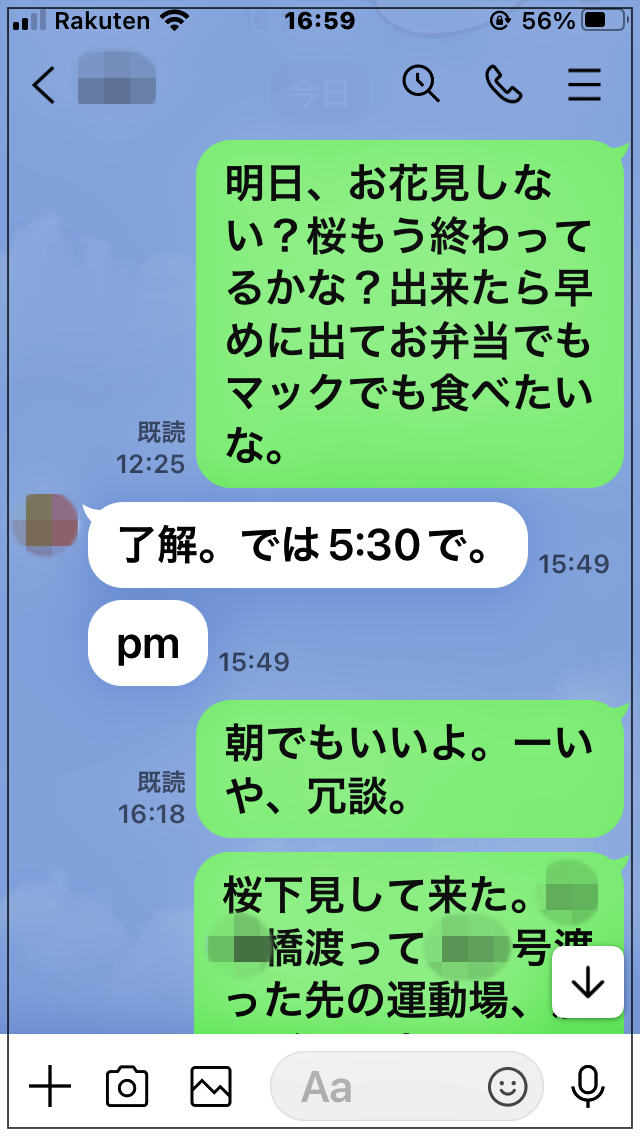The height and width of the screenshot is (1136, 640).
Task: Focus the Aa message input field
Action: pos(377,1086)
